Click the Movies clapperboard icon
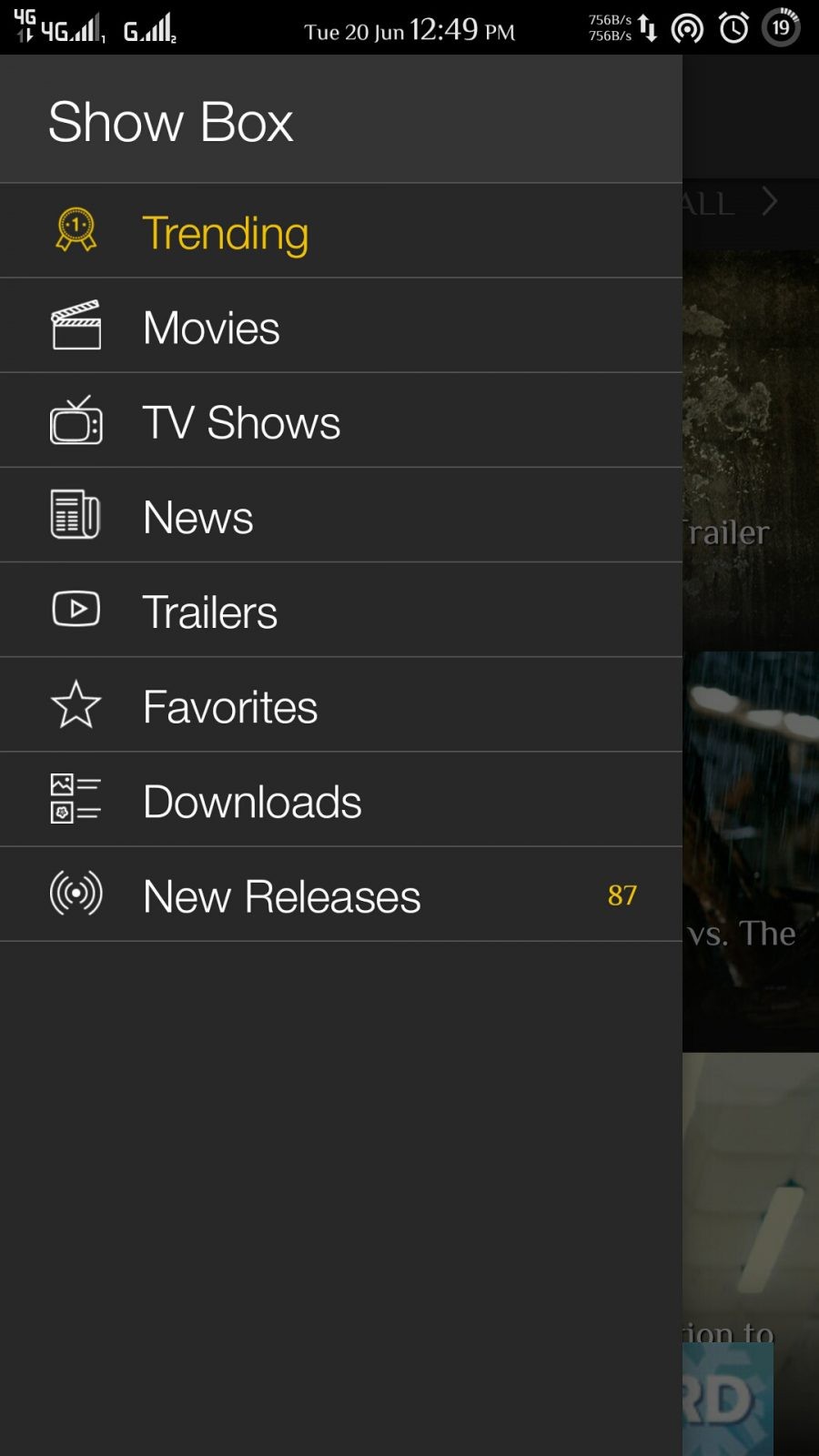Image resolution: width=819 pixels, height=1456 pixels. [76, 327]
